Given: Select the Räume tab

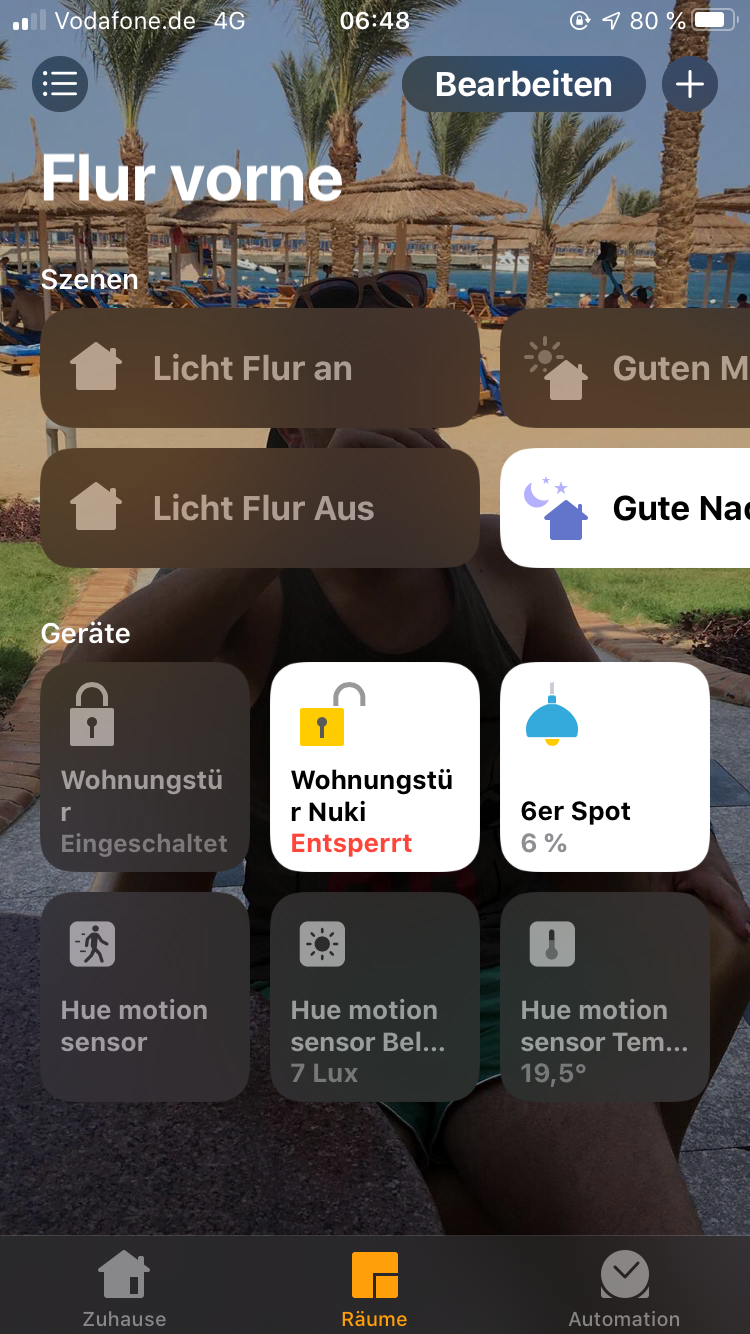Looking at the screenshot, I should tap(375, 1290).
